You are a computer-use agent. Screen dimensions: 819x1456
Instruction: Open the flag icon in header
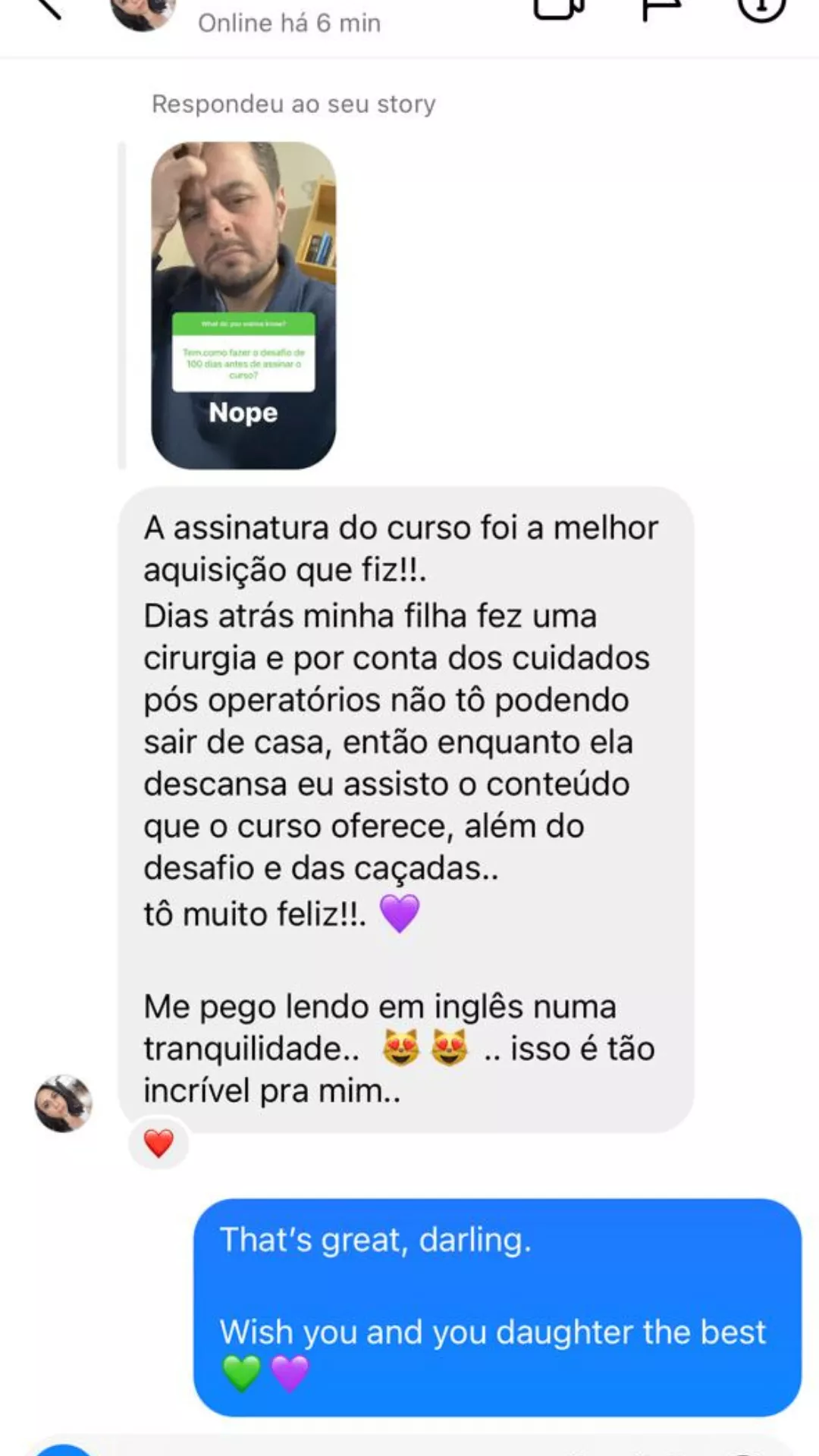coord(660,8)
